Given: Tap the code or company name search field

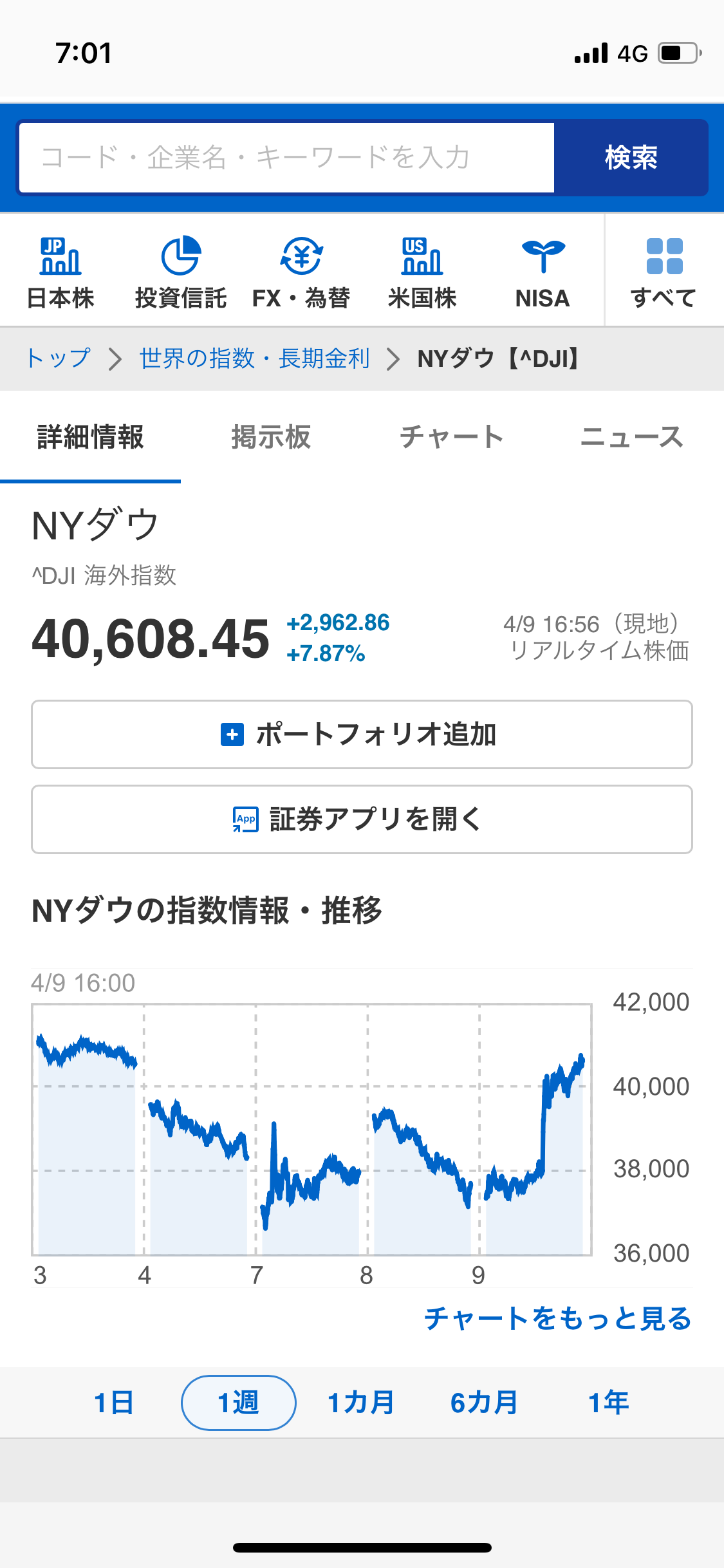Looking at the screenshot, I should point(286,158).
